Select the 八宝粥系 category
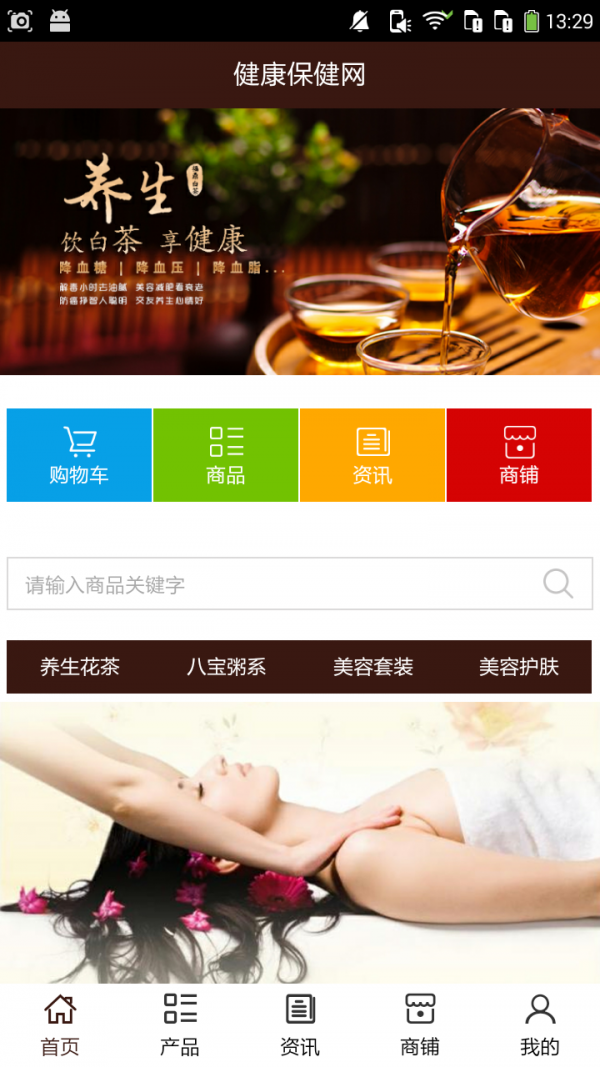 226,667
